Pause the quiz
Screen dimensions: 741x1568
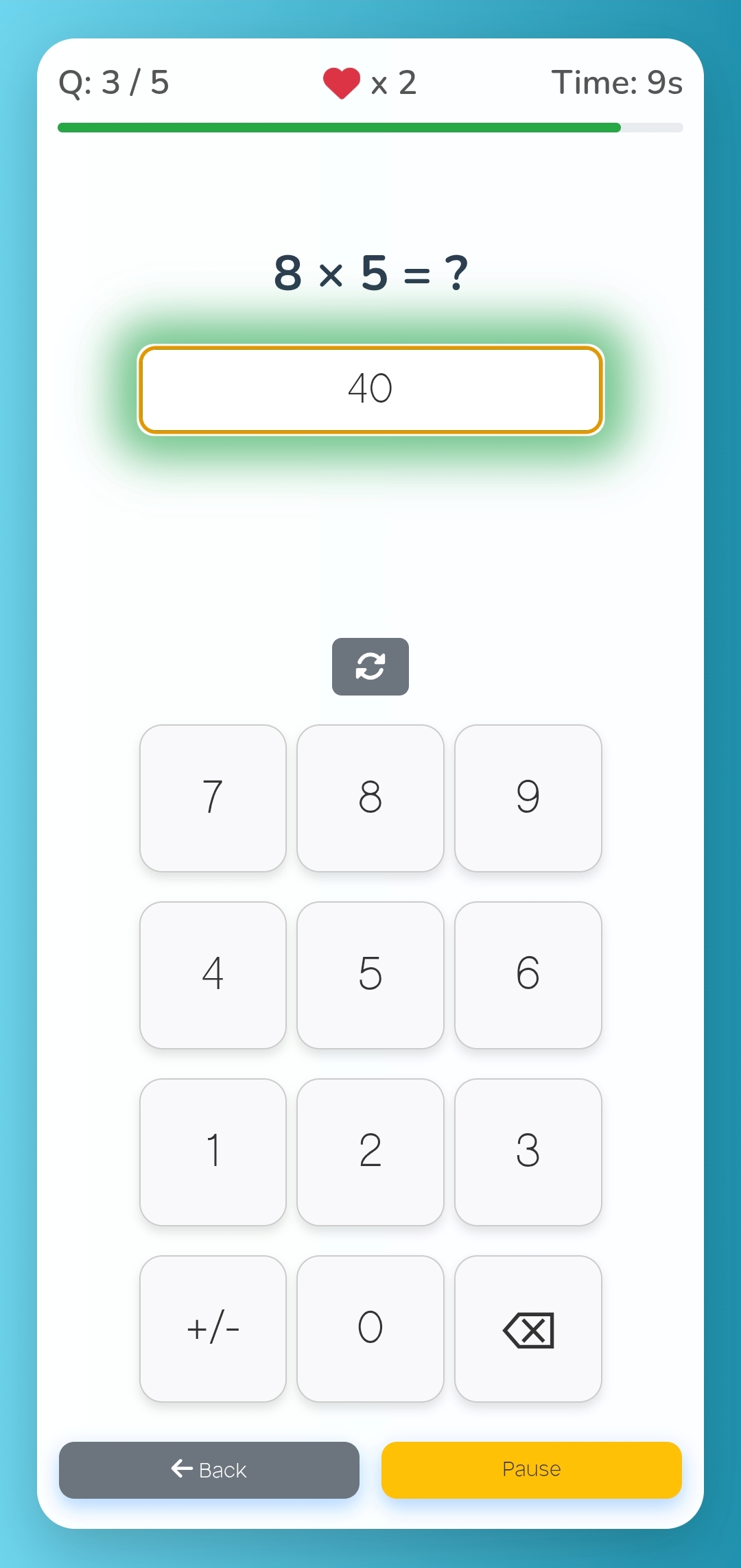[531, 1469]
